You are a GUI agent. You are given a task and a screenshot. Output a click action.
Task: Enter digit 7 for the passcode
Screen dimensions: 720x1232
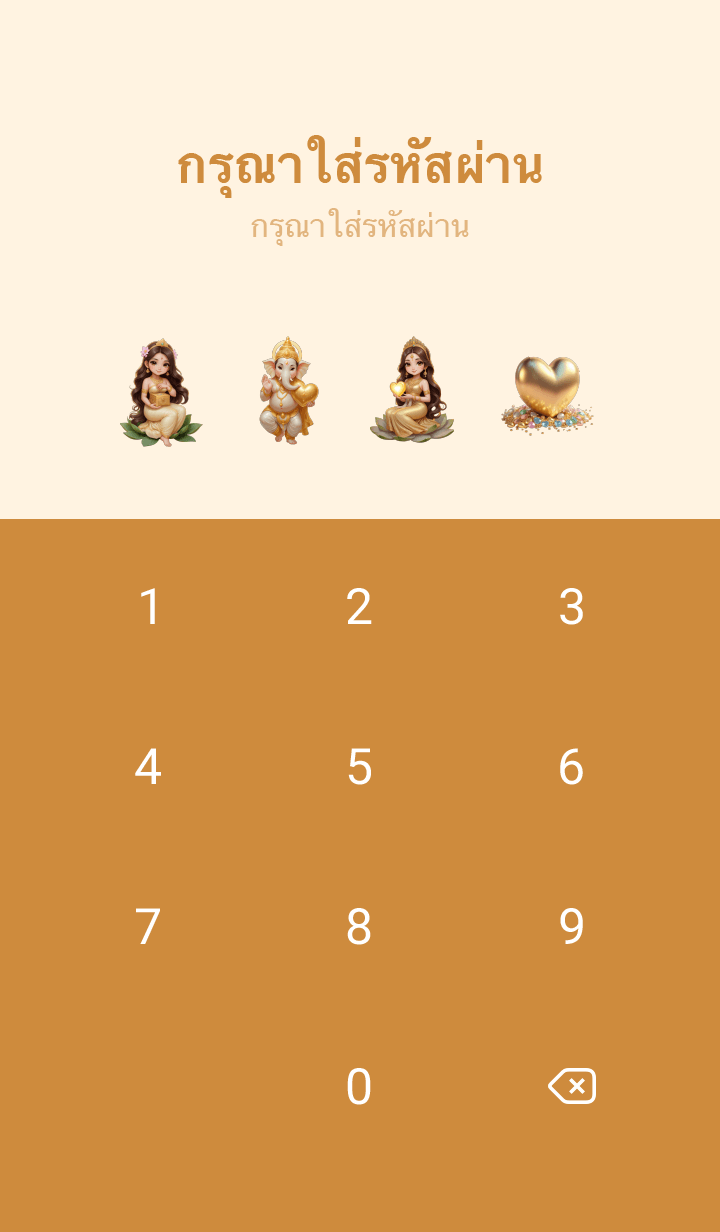click(x=148, y=927)
